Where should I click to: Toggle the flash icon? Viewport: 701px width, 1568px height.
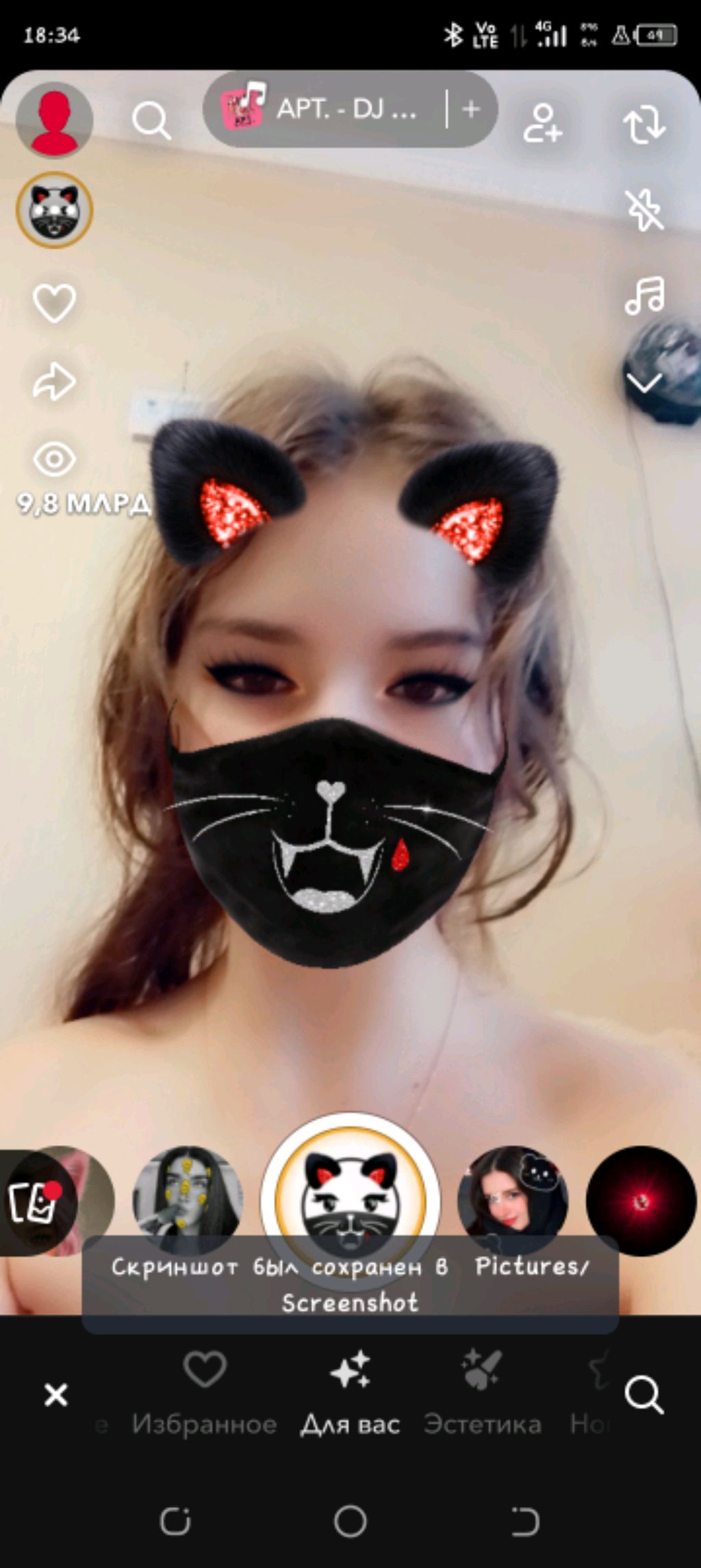coord(643,209)
